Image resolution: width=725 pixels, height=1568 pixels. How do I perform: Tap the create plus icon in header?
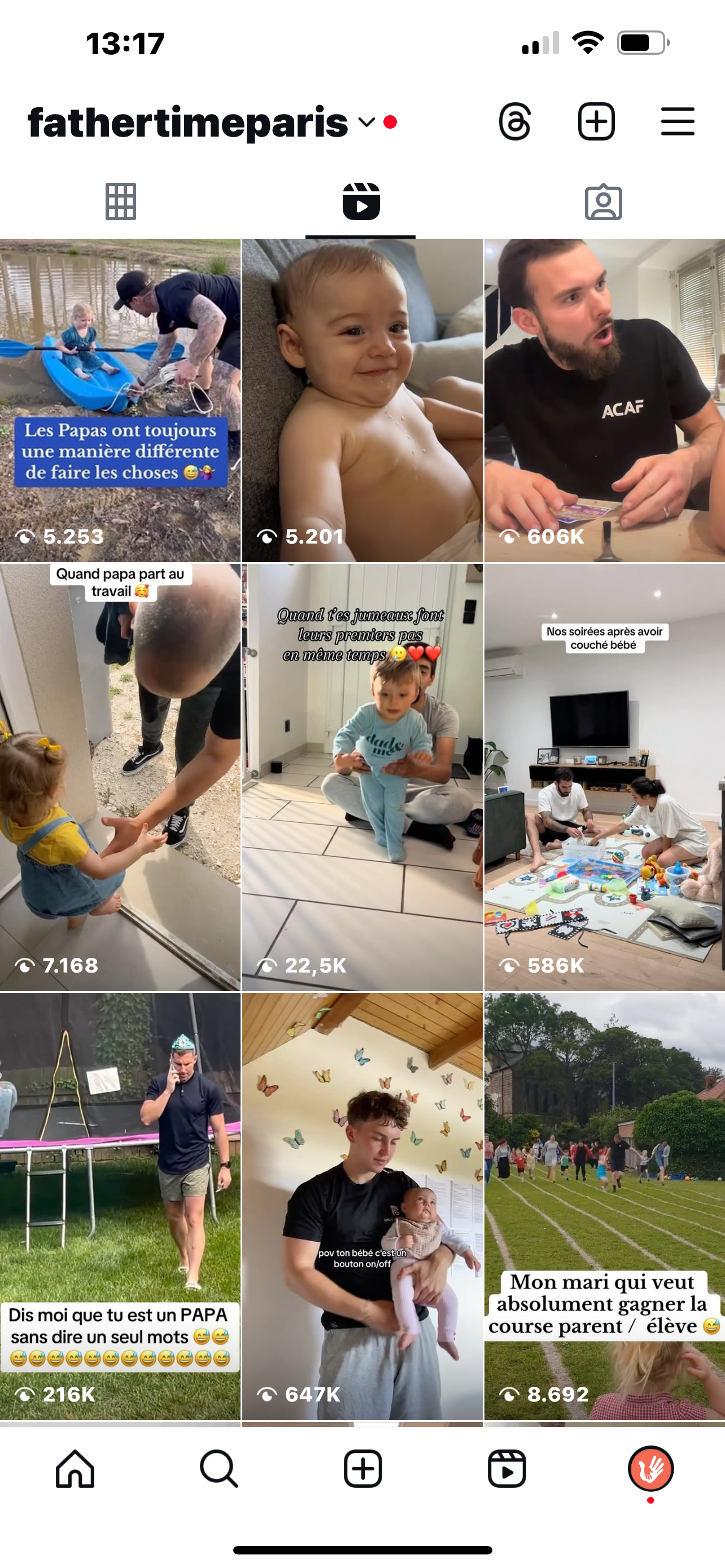tap(596, 122)
